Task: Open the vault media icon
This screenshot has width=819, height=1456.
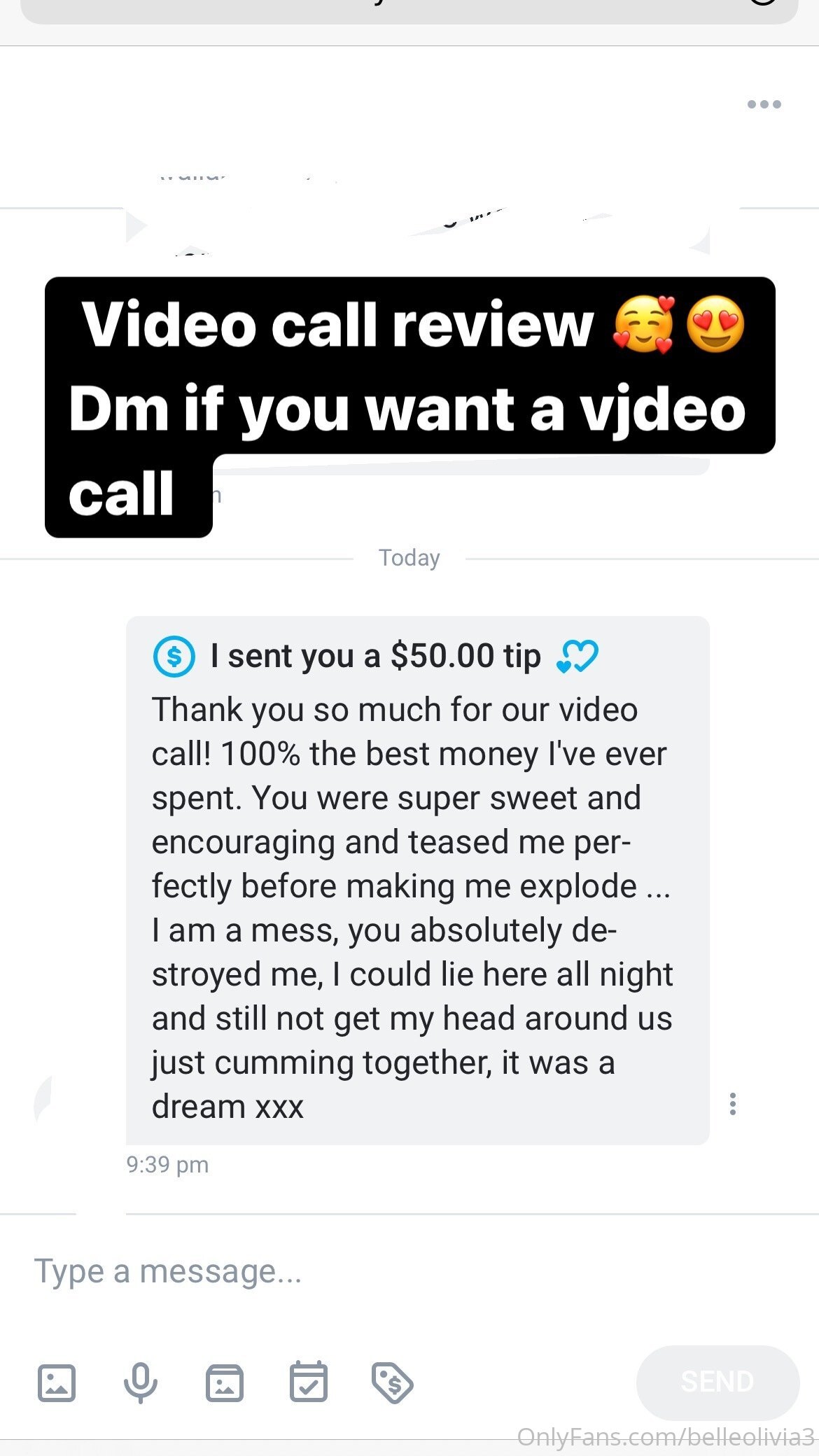Action: pos(225,1382)
